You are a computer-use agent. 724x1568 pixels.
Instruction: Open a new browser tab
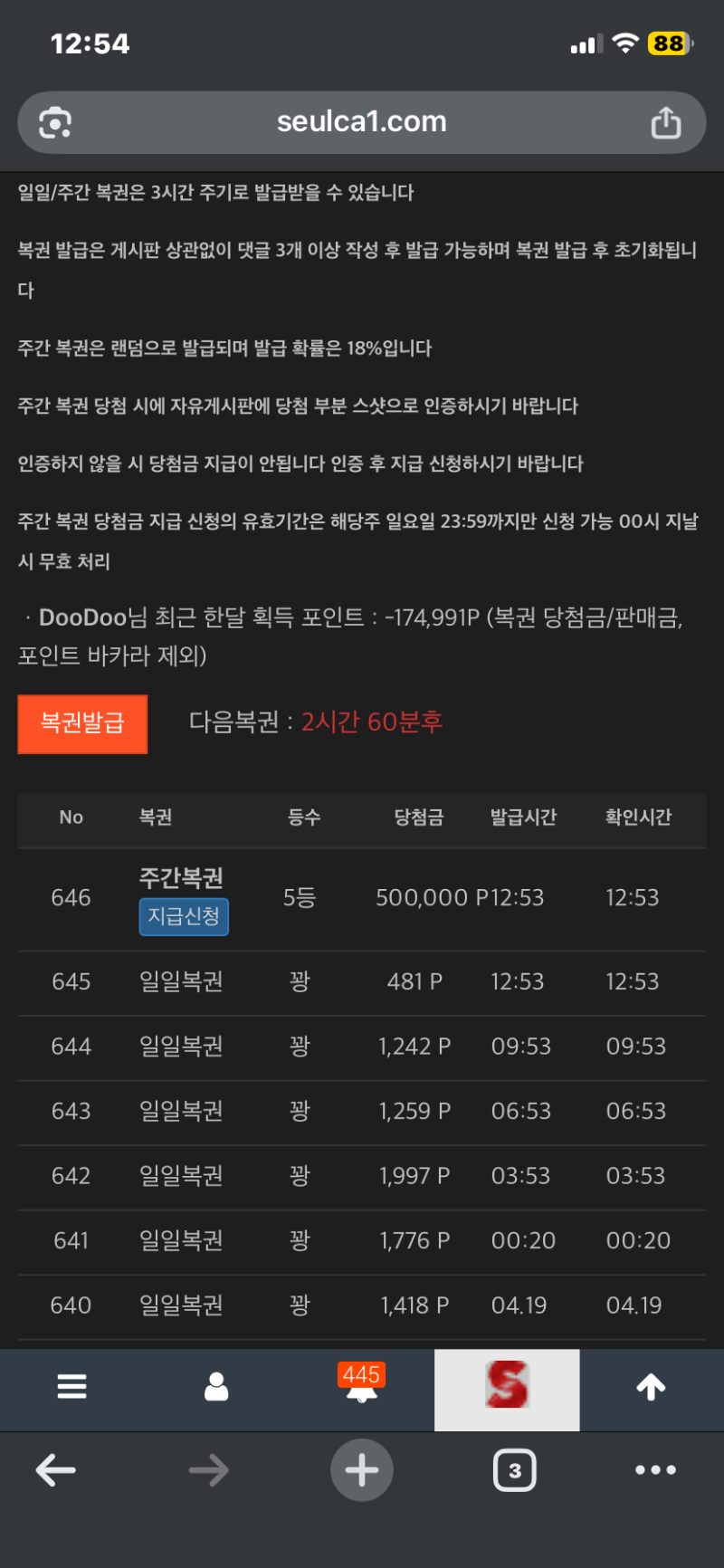tap(361, 1470)
